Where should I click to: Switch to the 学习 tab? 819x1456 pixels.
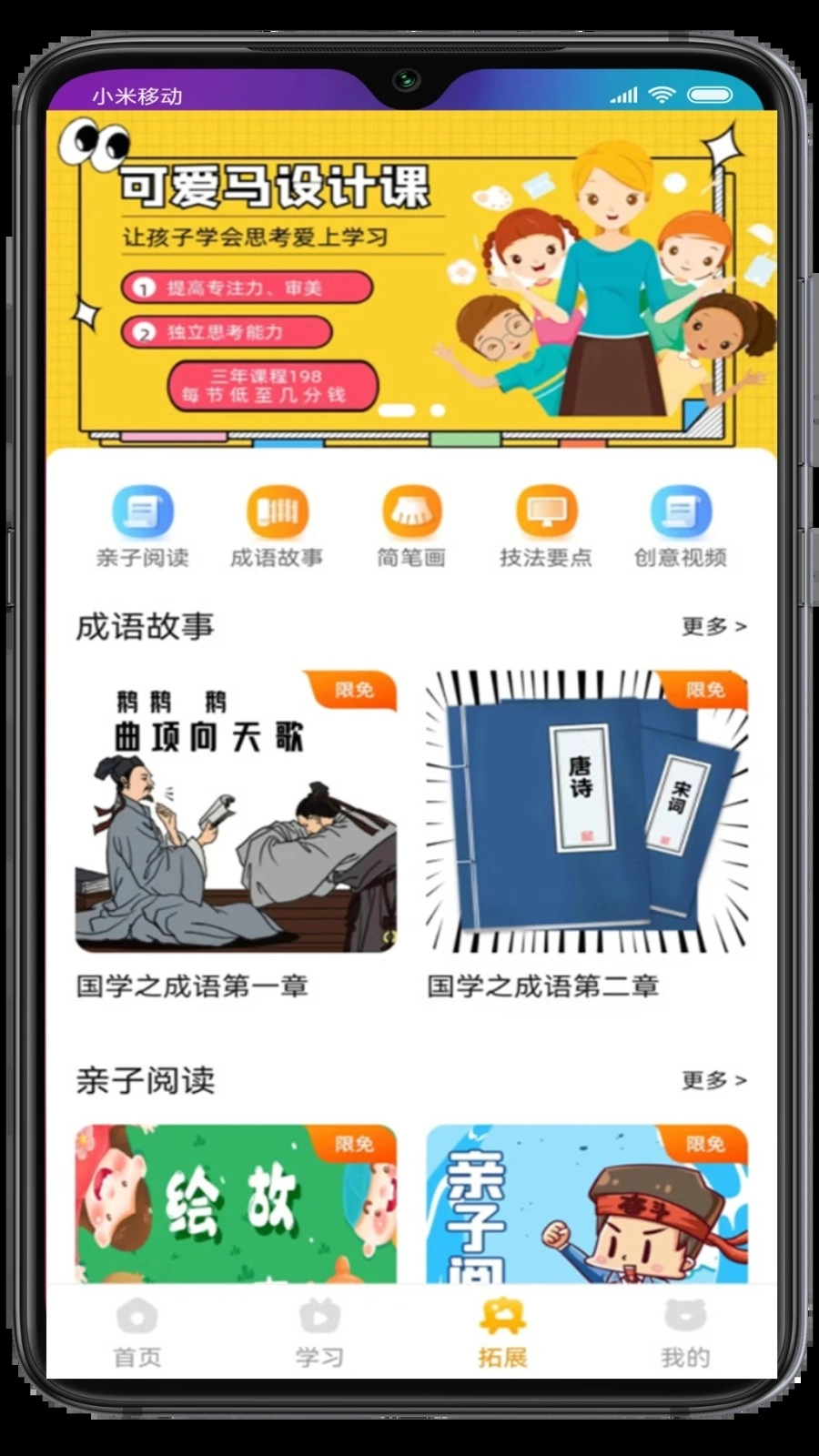pyautogui.click(x=319, y=1333)
